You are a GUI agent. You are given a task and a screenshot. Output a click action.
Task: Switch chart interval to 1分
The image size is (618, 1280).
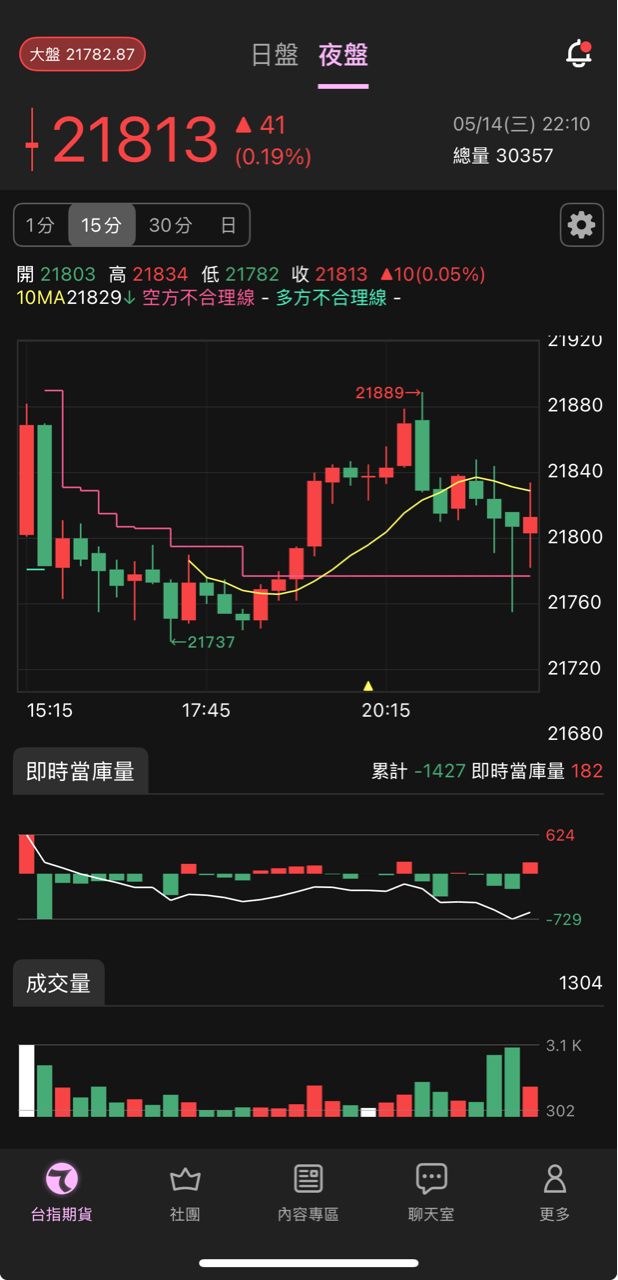[x=41, y=225]
